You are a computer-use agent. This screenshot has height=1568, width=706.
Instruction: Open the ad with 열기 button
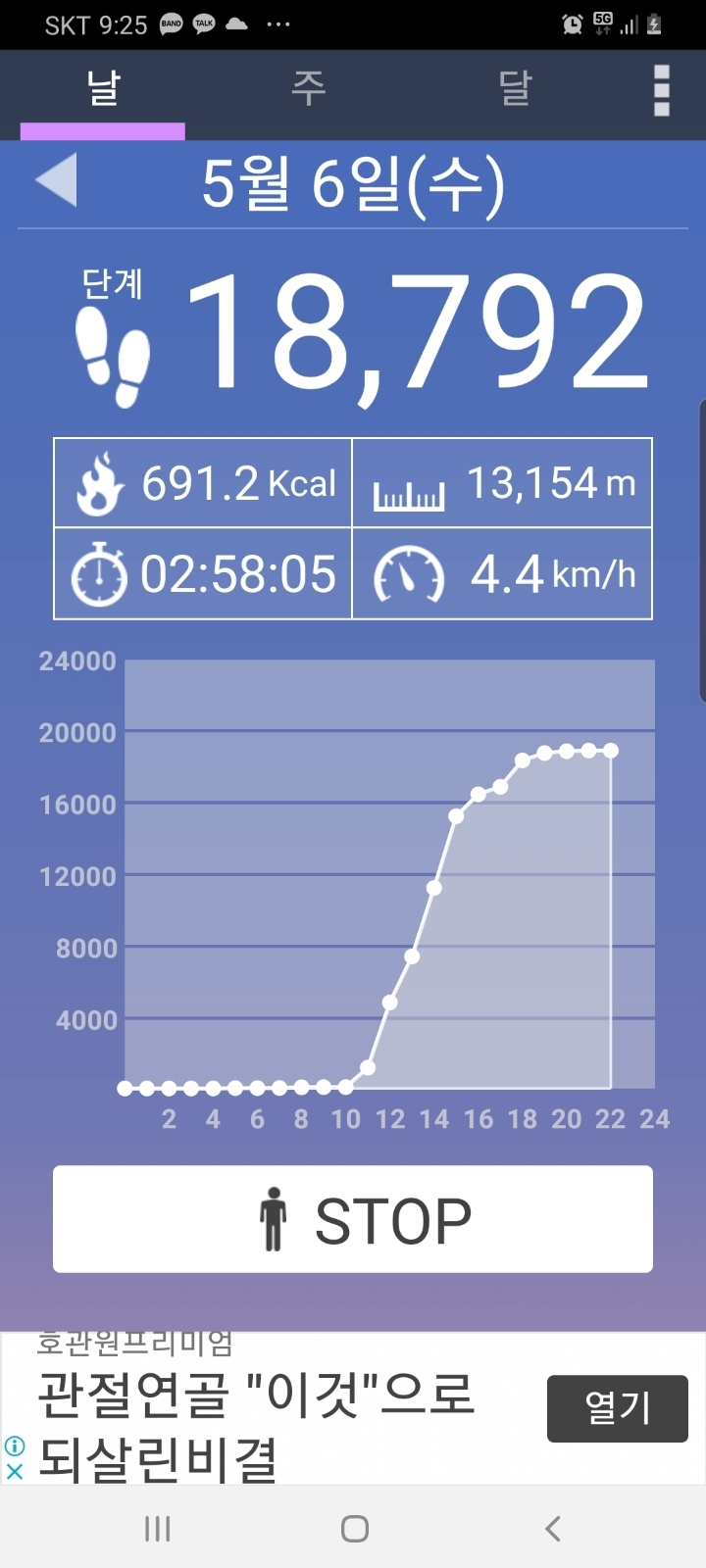click(x=617, y=1408)
